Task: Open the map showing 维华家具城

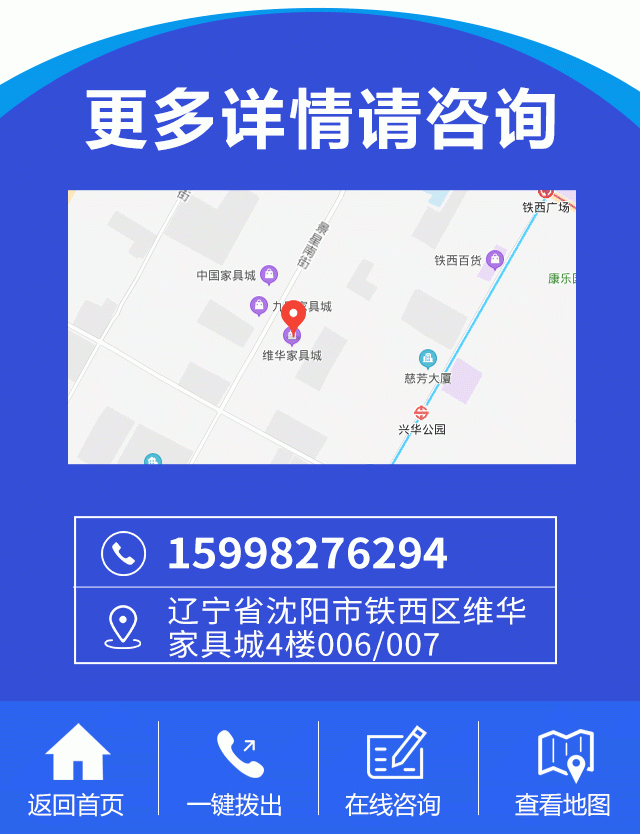Action: pyautogui.click(x=321, y=327)
